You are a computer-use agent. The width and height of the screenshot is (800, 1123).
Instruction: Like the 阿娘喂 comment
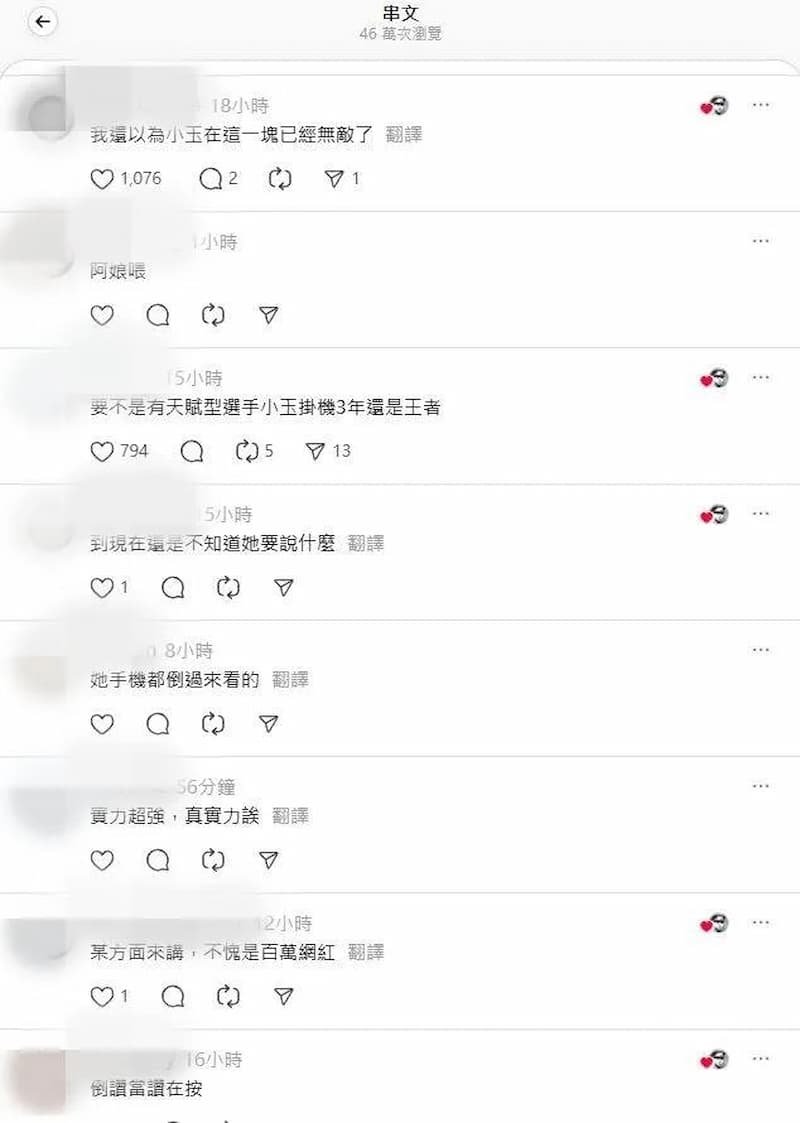pyautogui.click(x=102, y=315)
